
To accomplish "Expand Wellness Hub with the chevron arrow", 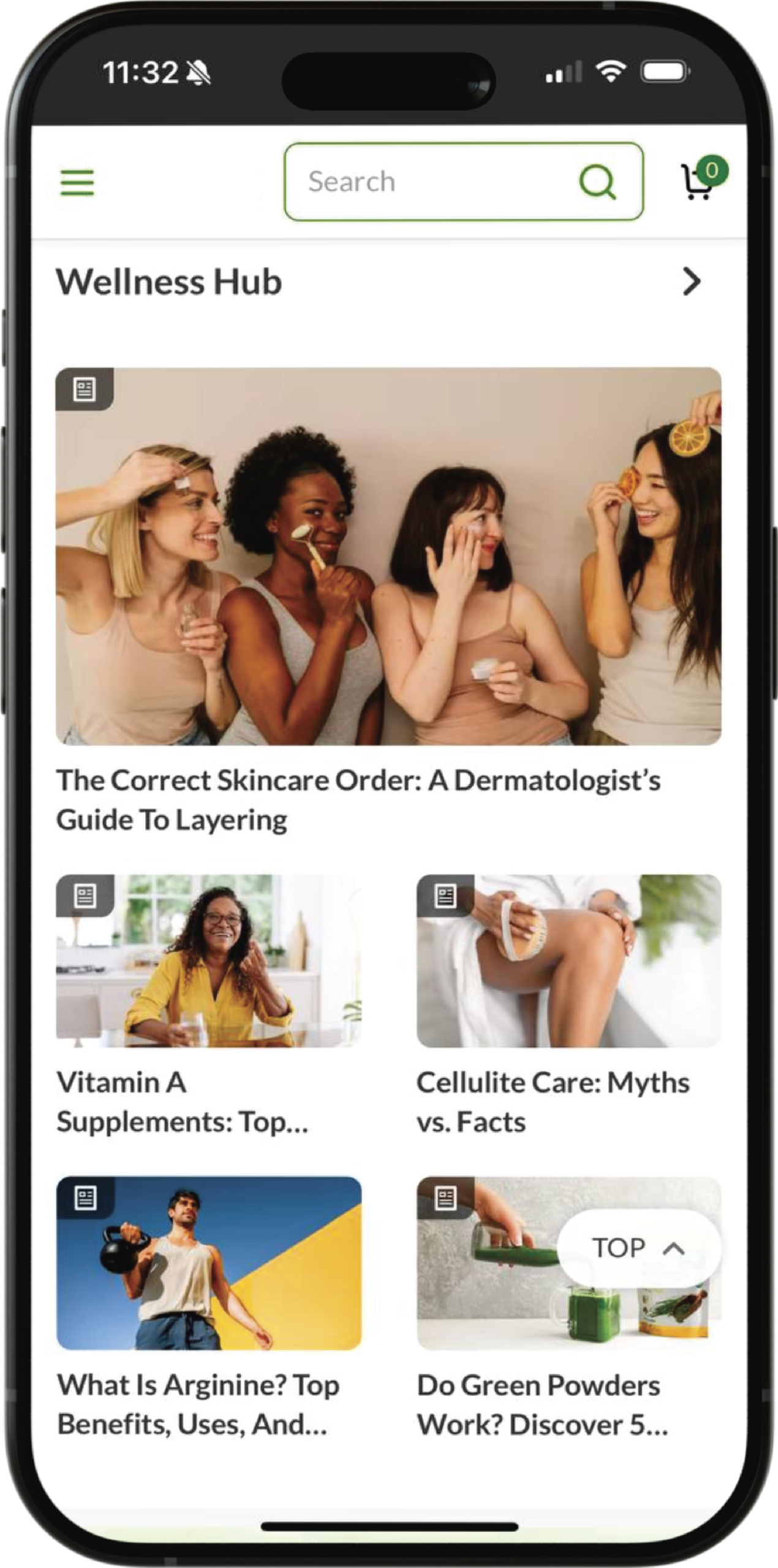I will pyautogui.click(x=691, y=282).
